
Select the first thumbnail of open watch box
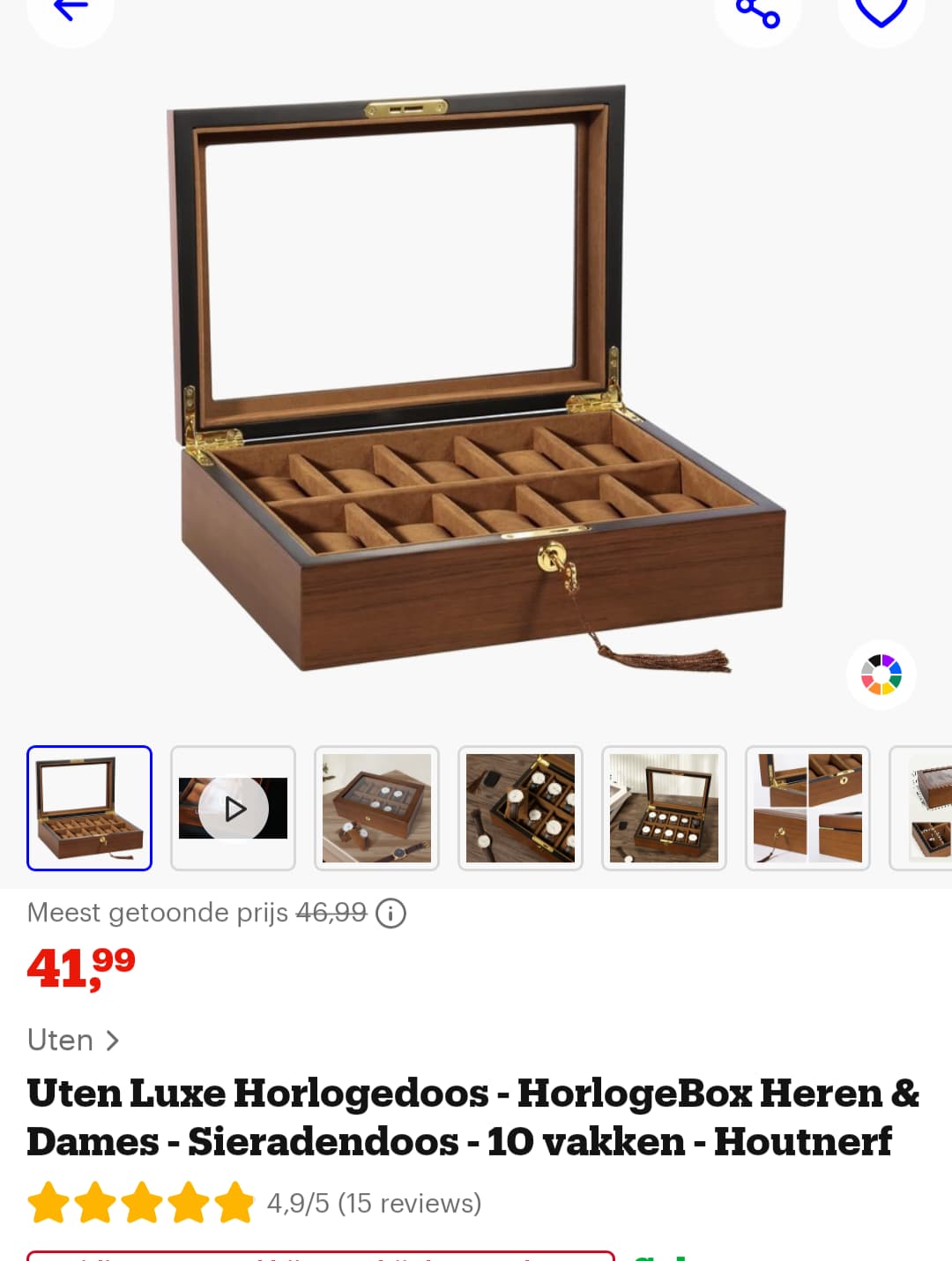click(x=89, y=808)
